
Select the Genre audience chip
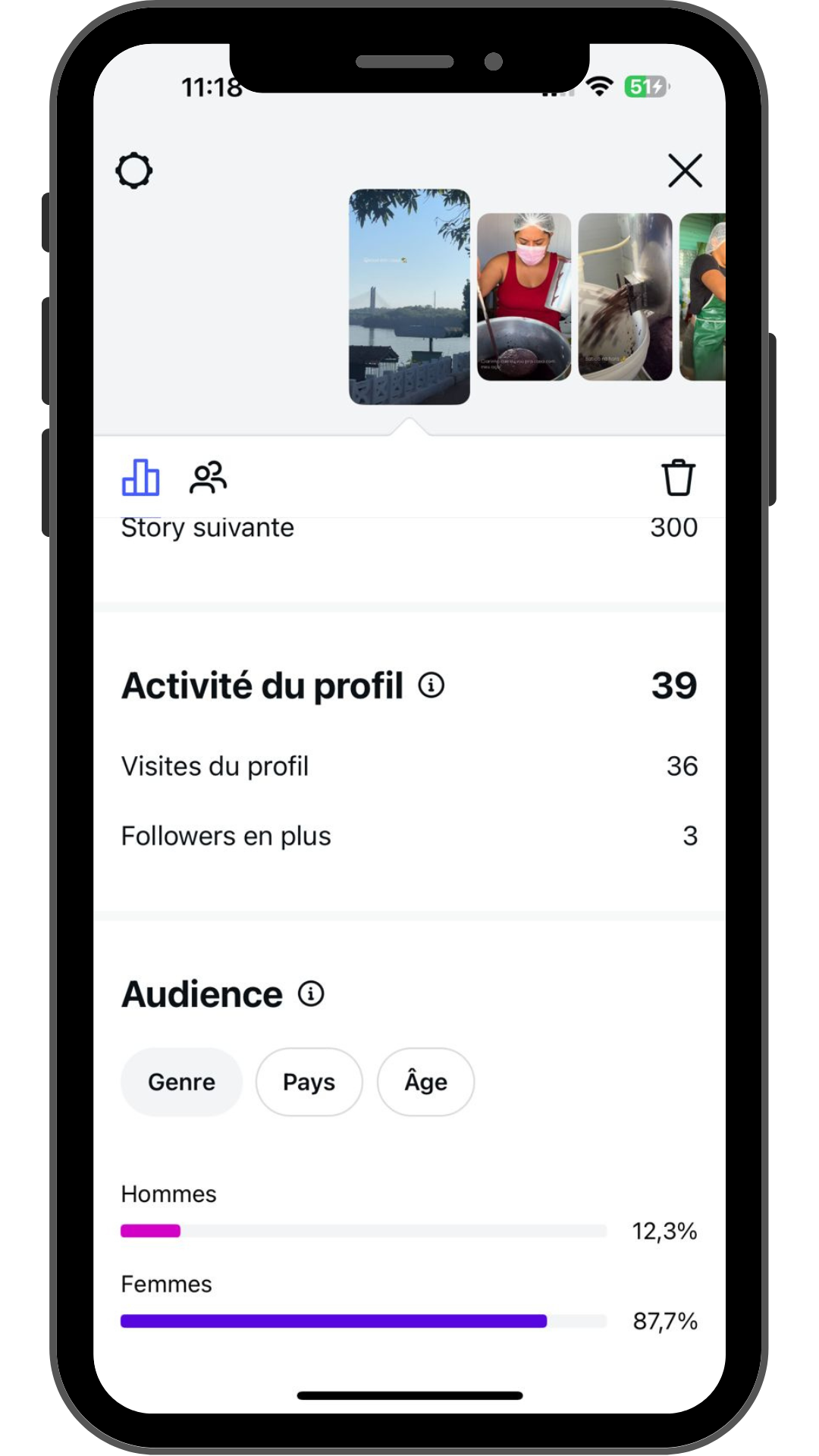181,1082
